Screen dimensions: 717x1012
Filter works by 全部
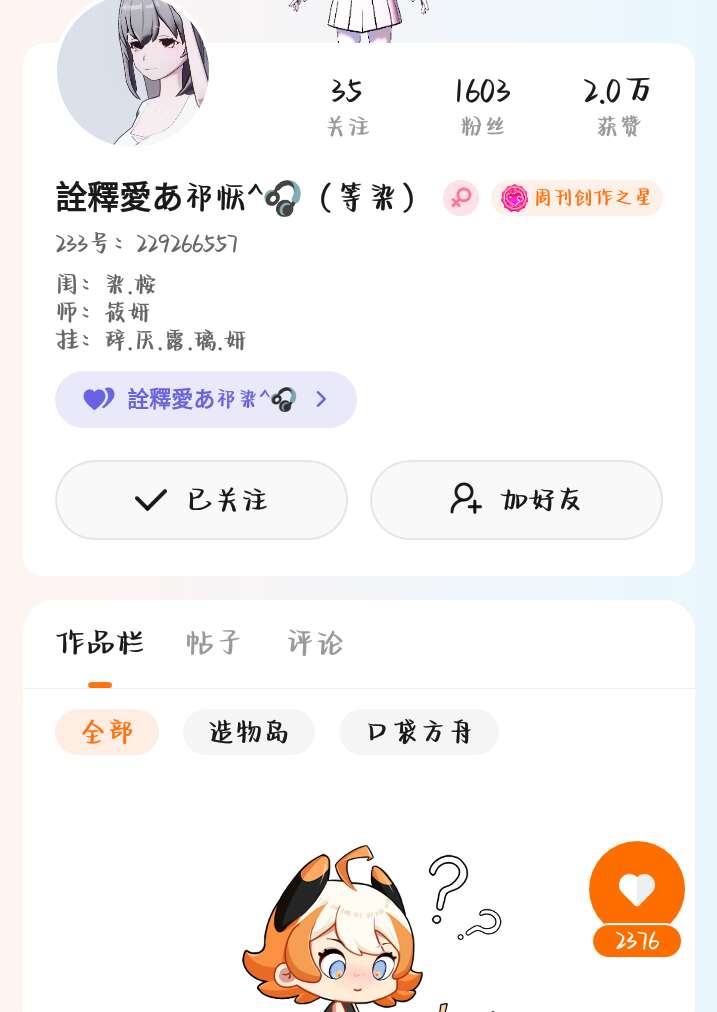(107, 732)
